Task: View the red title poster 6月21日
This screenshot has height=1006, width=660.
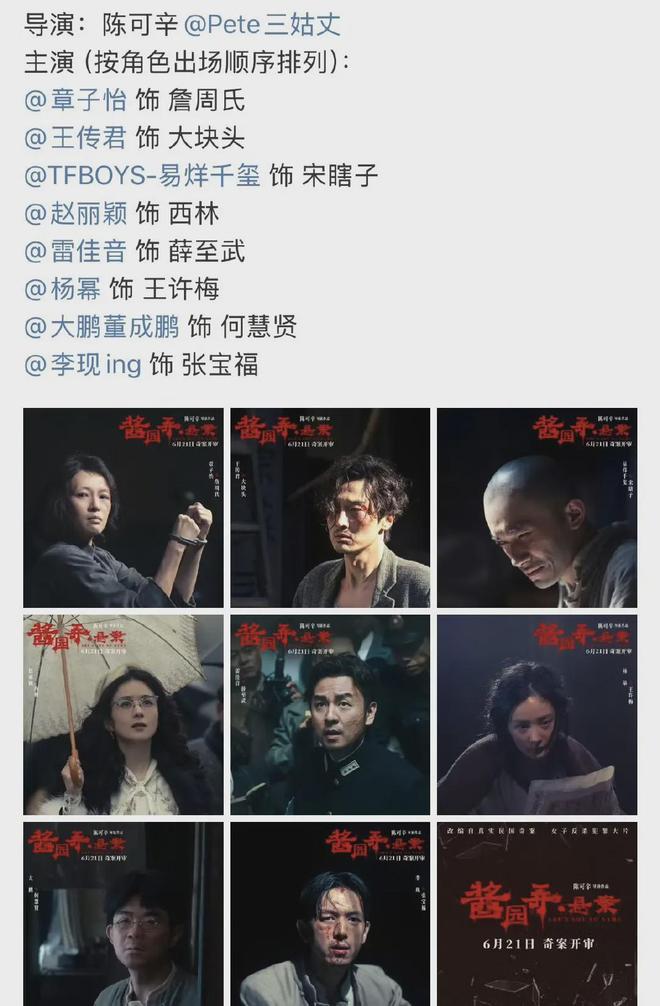Action: click(x=536, y=914)
